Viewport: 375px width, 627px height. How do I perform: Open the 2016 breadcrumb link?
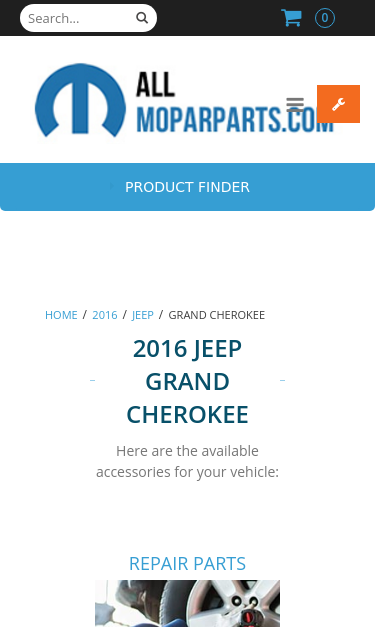click(x=105, y=315)
